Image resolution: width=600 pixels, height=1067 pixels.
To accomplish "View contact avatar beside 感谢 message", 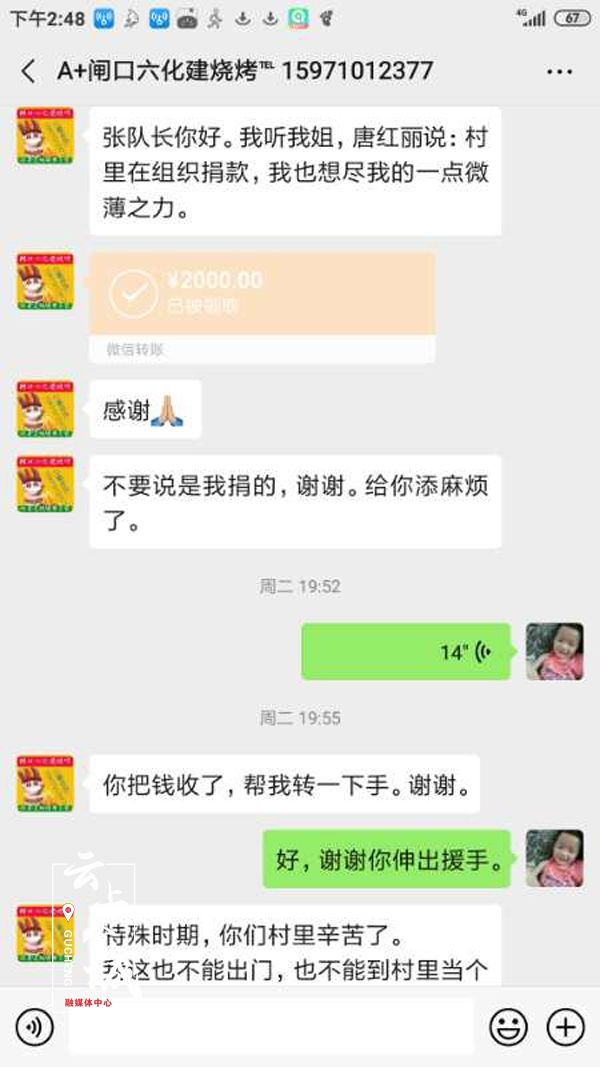I will 45,409.
